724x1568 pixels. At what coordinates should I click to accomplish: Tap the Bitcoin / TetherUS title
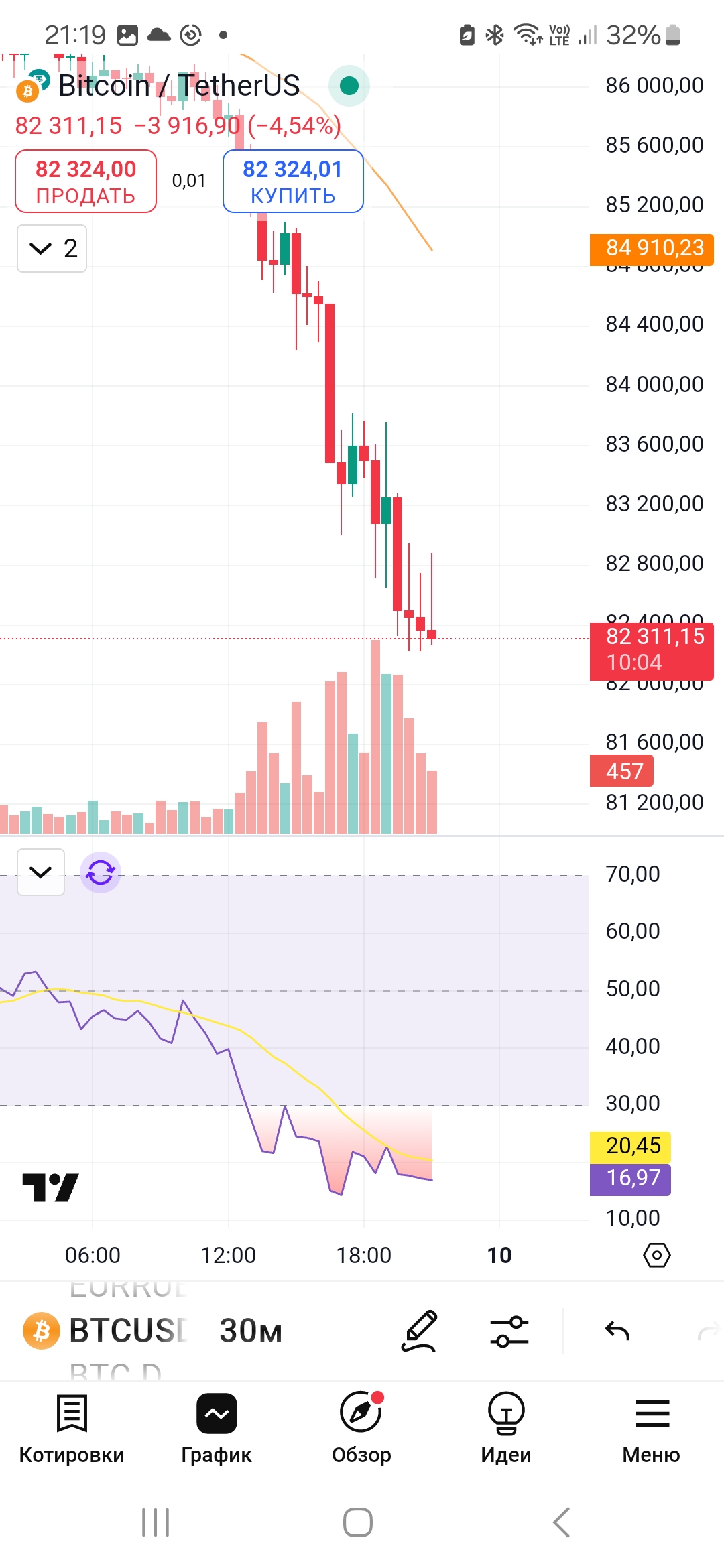179,86
